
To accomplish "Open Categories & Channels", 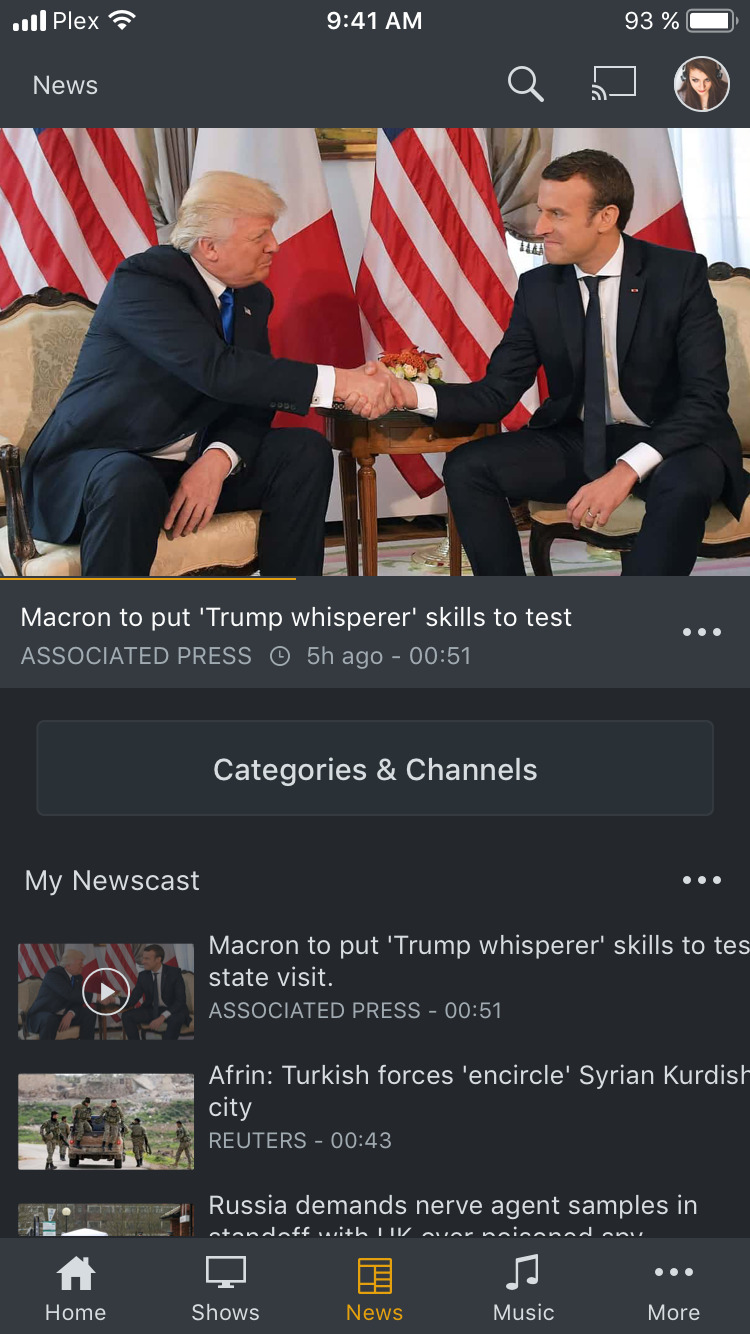I will (375, 769).
